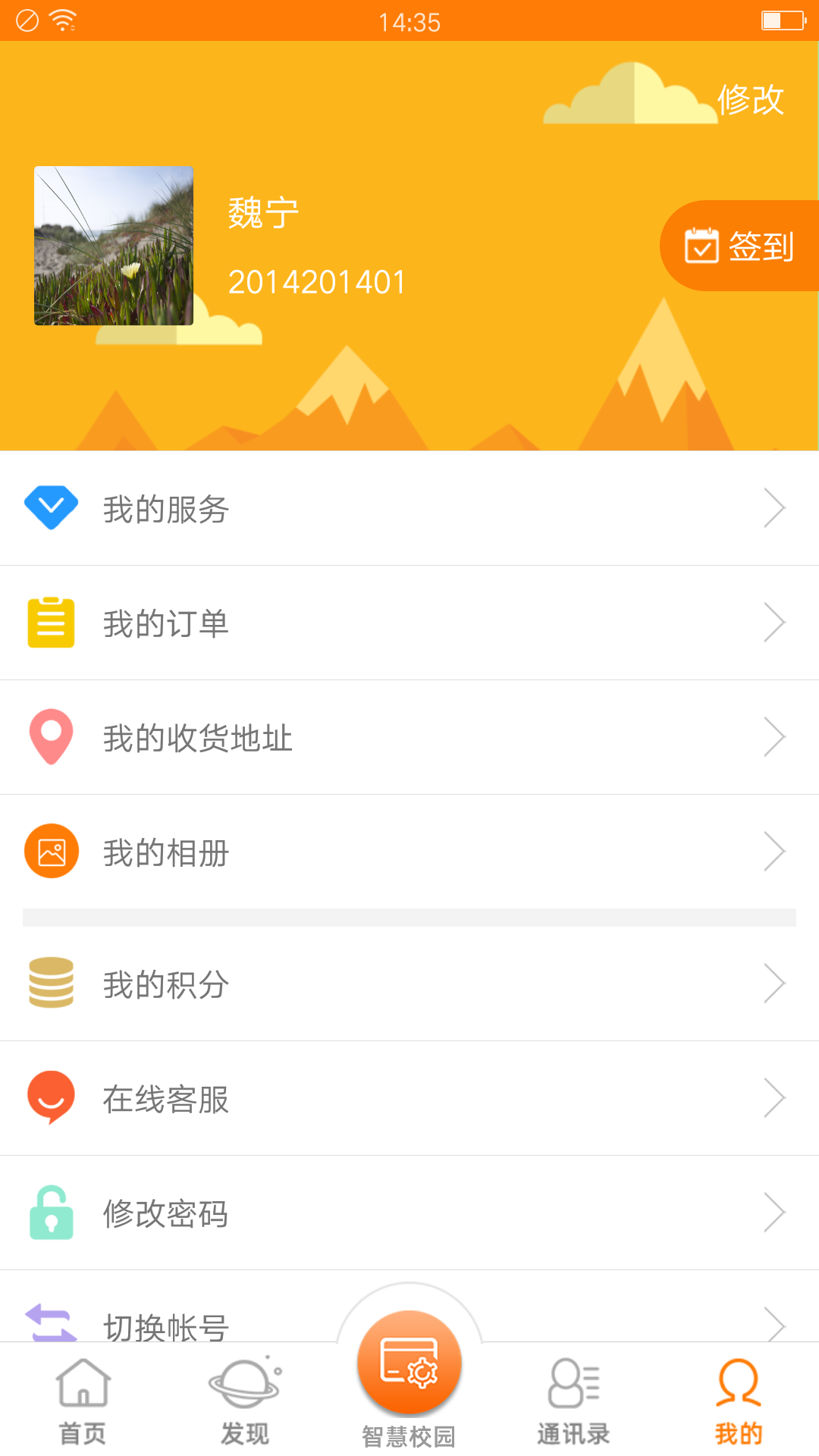The image size is (819, 1456).
Task: Switch to the 发现 tab
Action: [245, 1399]
